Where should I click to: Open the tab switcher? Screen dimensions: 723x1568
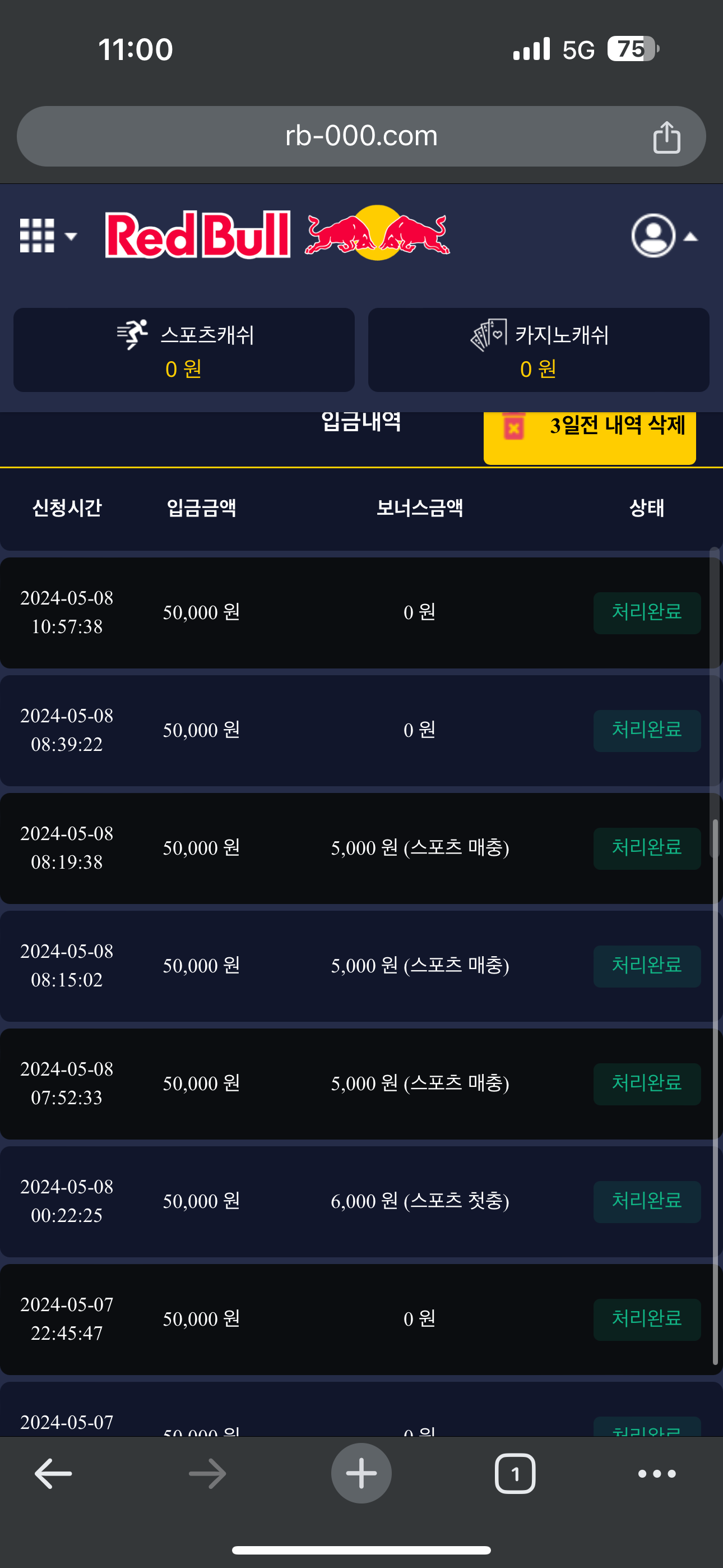(515, 1473)
